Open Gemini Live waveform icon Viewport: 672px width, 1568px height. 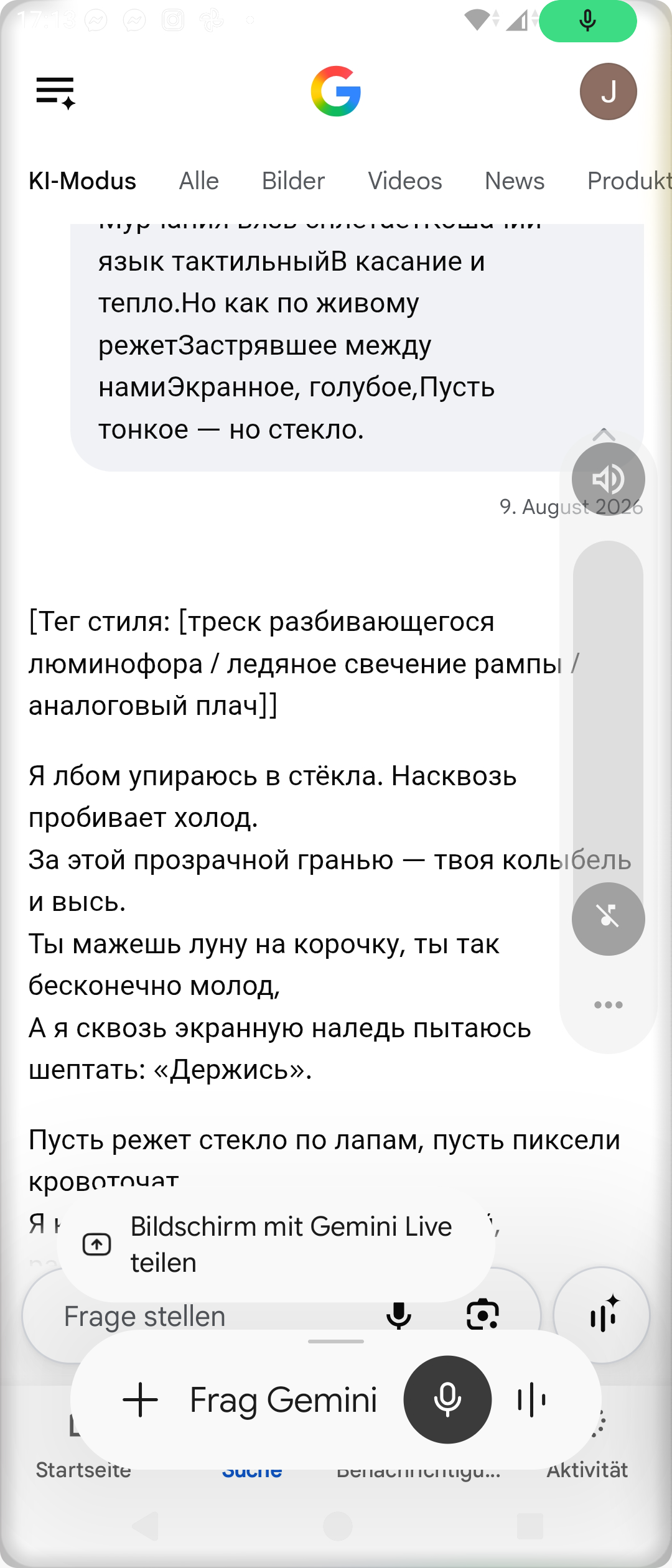pyautogui.click(x=532, y=1400)
